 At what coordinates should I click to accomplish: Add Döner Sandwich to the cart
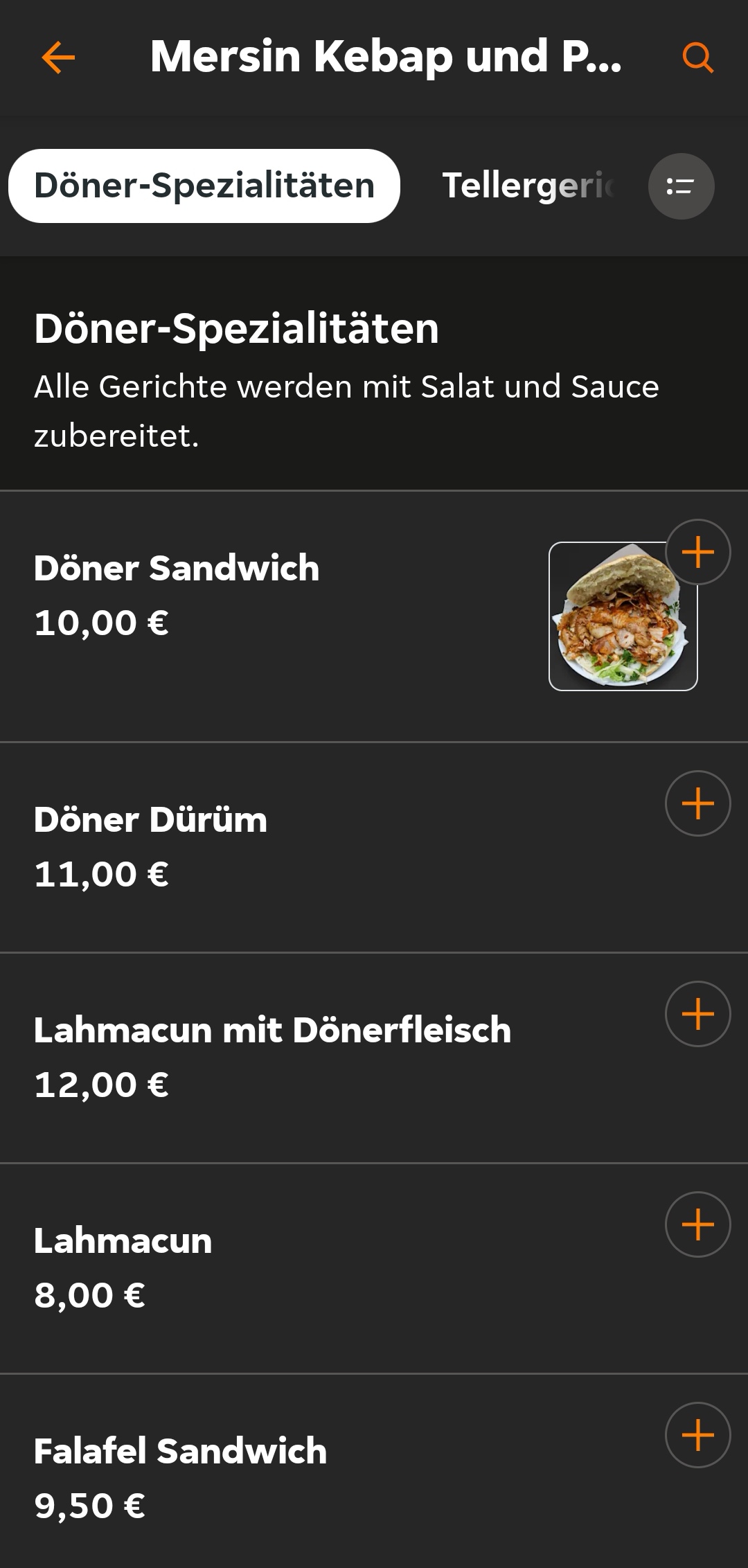click(697, 552)
